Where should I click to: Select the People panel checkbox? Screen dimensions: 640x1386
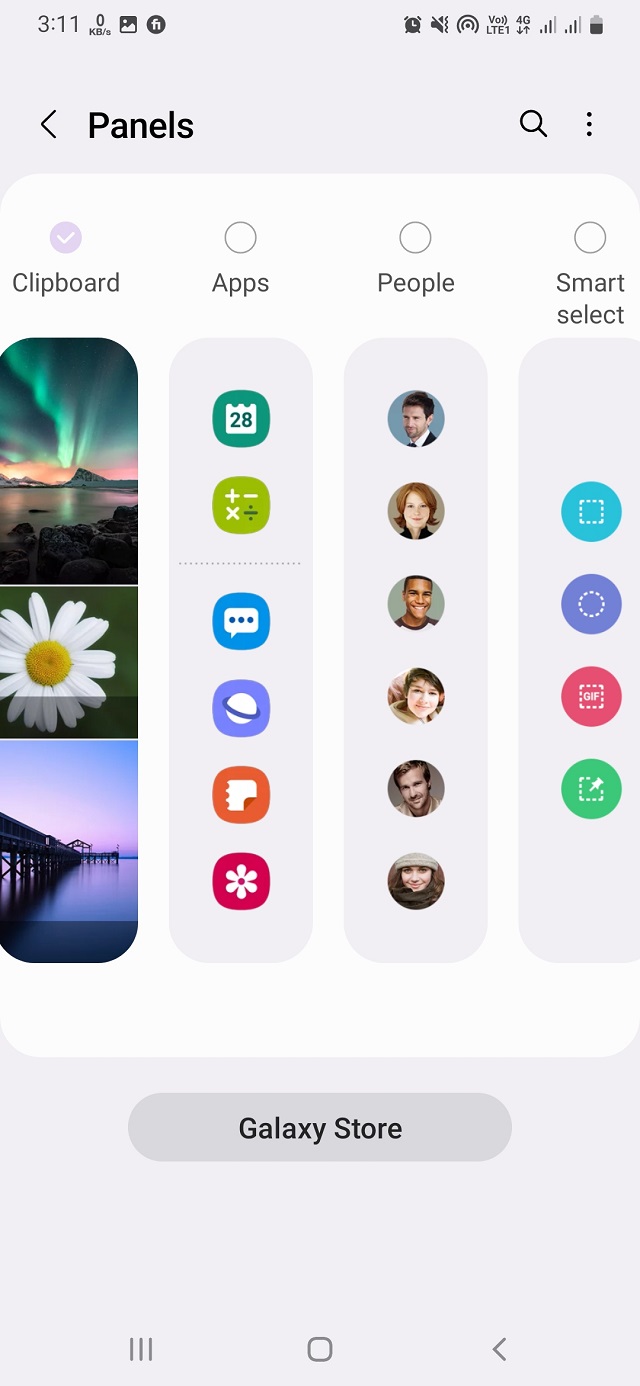click(415, 238)
